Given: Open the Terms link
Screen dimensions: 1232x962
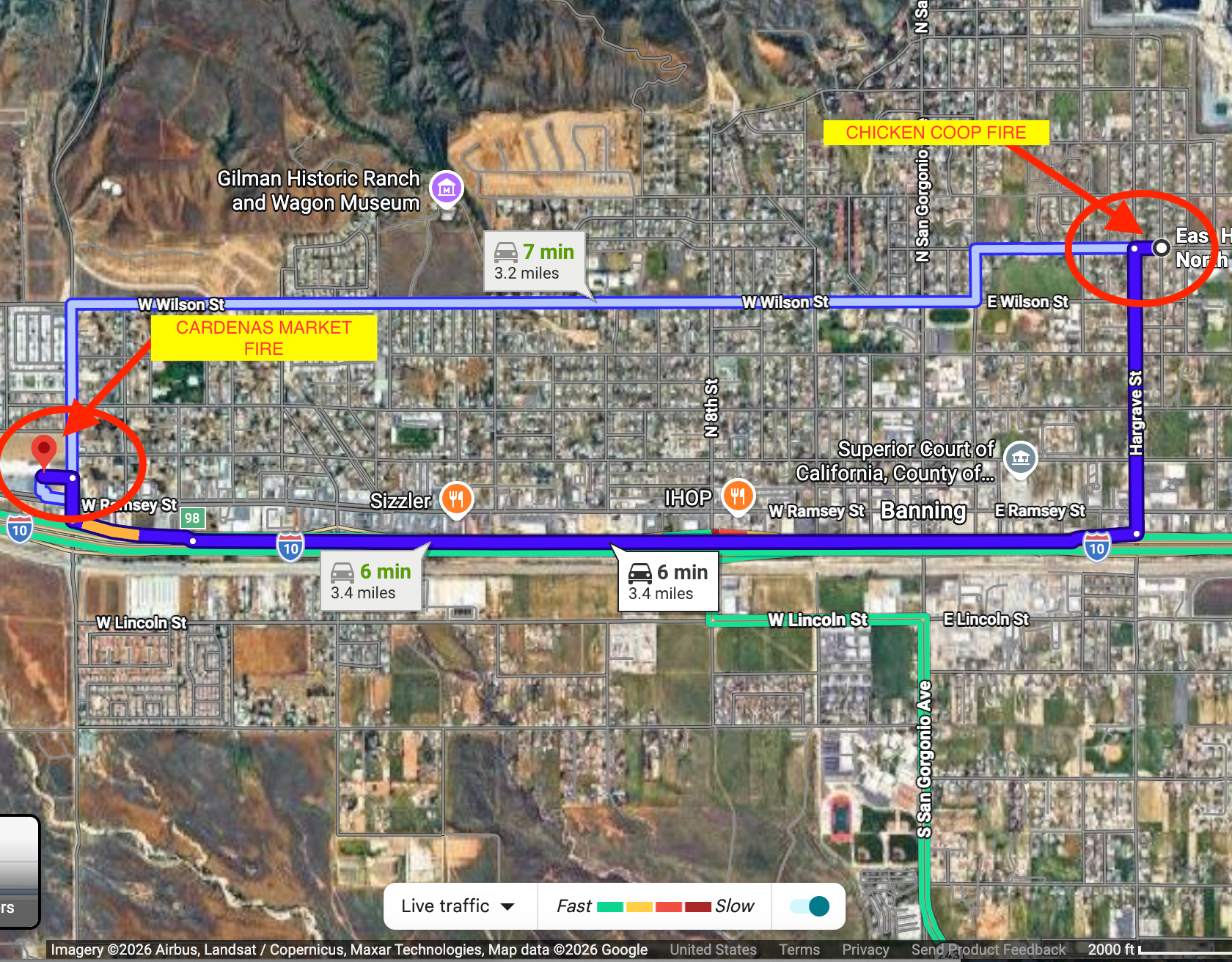Looking at the screenshot, I should (799, 950).
